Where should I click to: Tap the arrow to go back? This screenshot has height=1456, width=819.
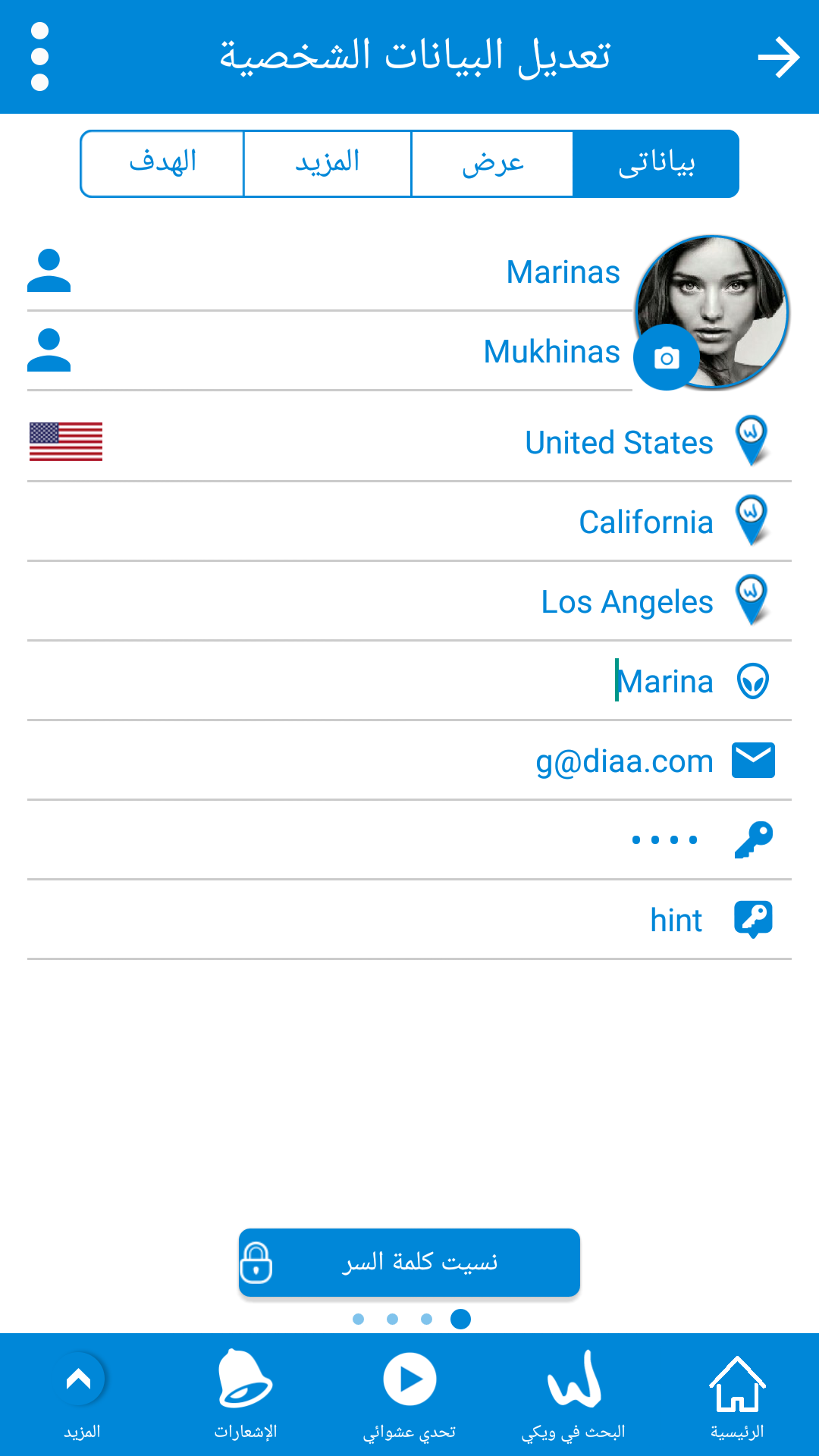click(x=779, y=58)
